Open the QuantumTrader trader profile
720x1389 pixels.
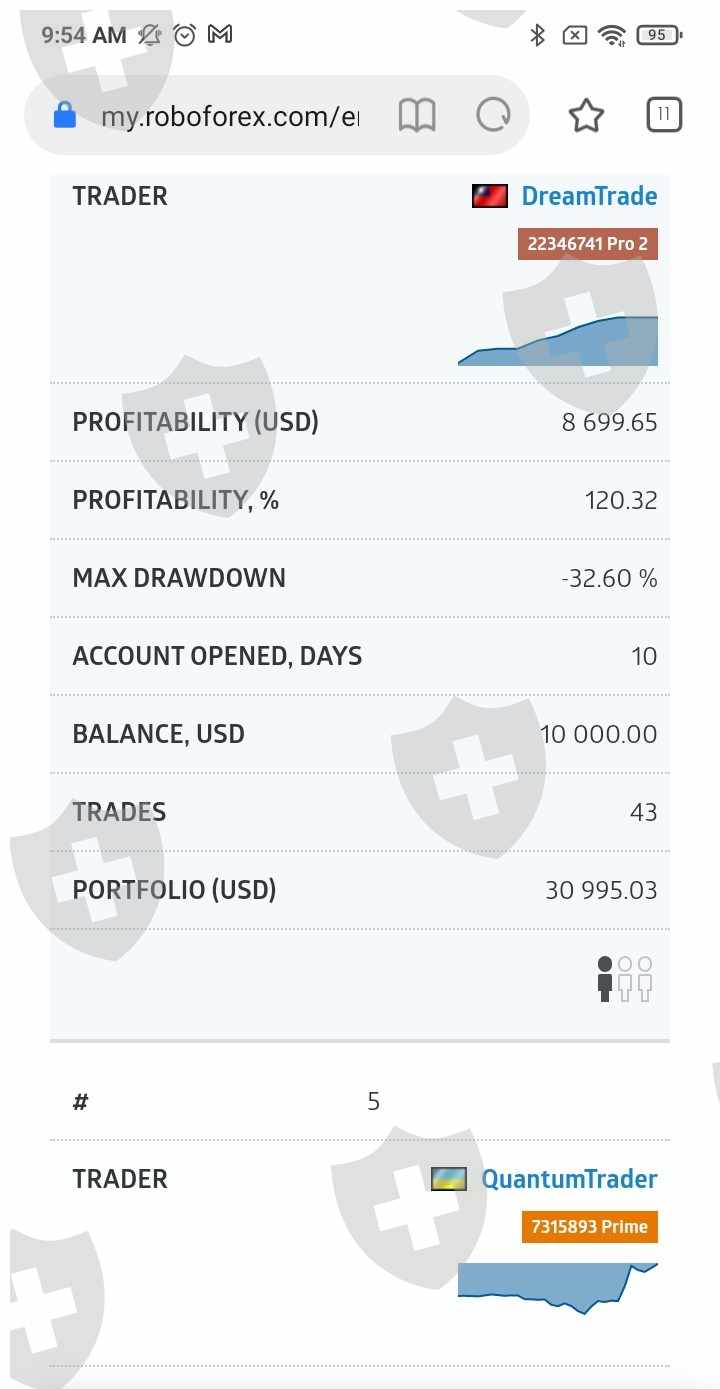point(569,1179)
